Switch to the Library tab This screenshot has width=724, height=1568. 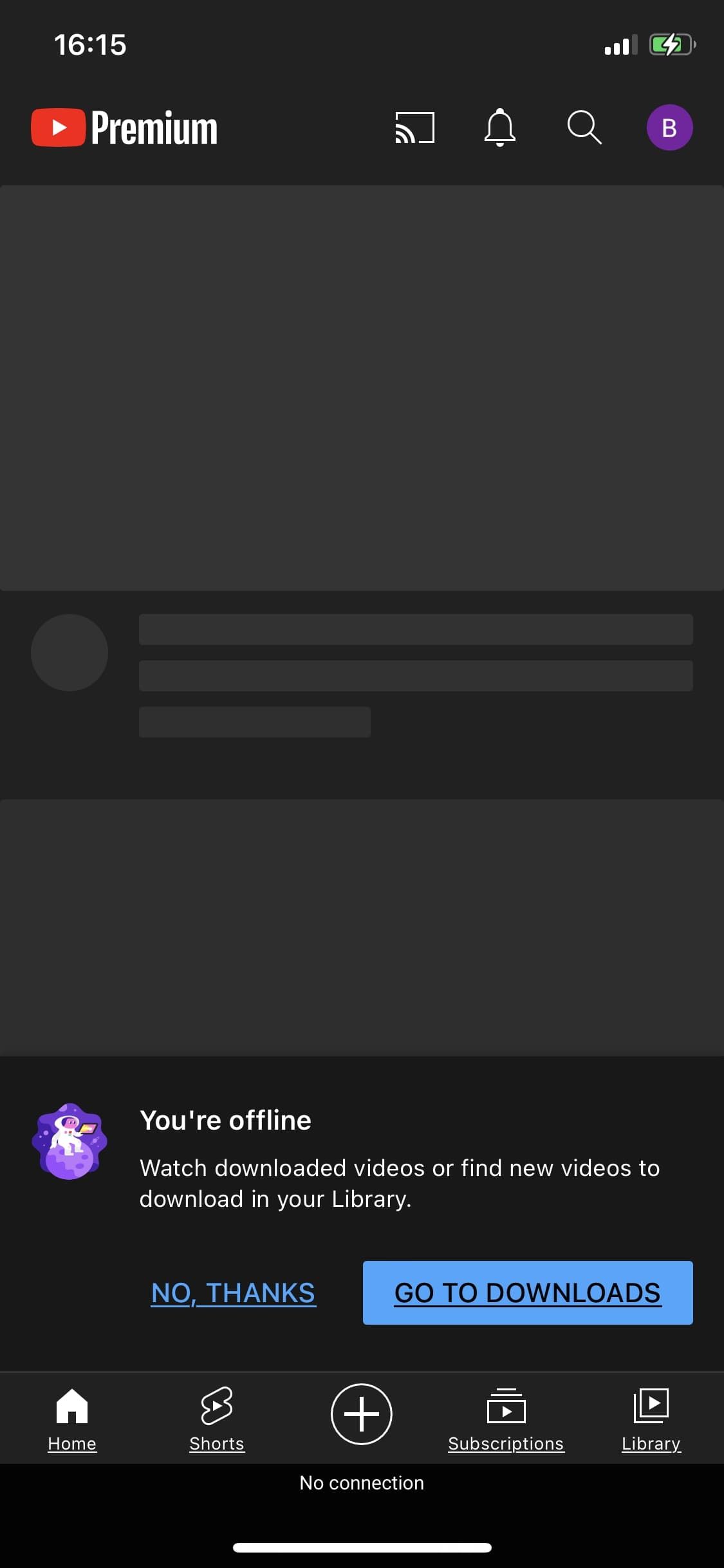point(651,1419)
